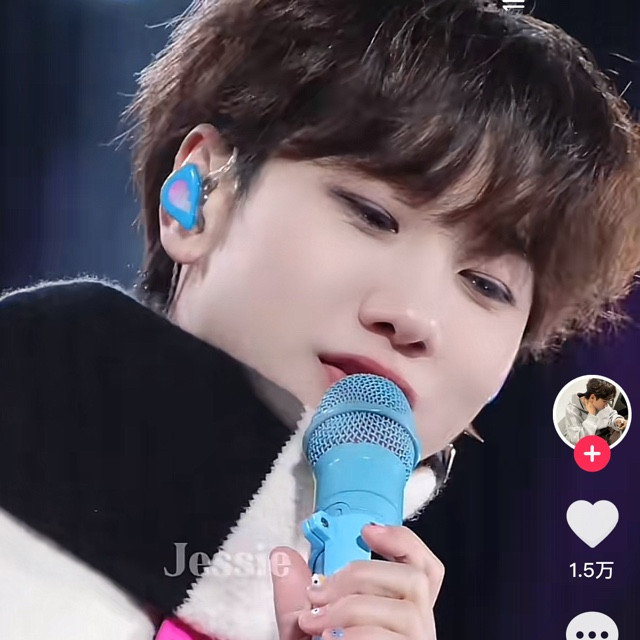The height and width of the screenshot is (640, 640).
Task: Follow the creator with the red plus button
Action: click(x=592, y=454)
